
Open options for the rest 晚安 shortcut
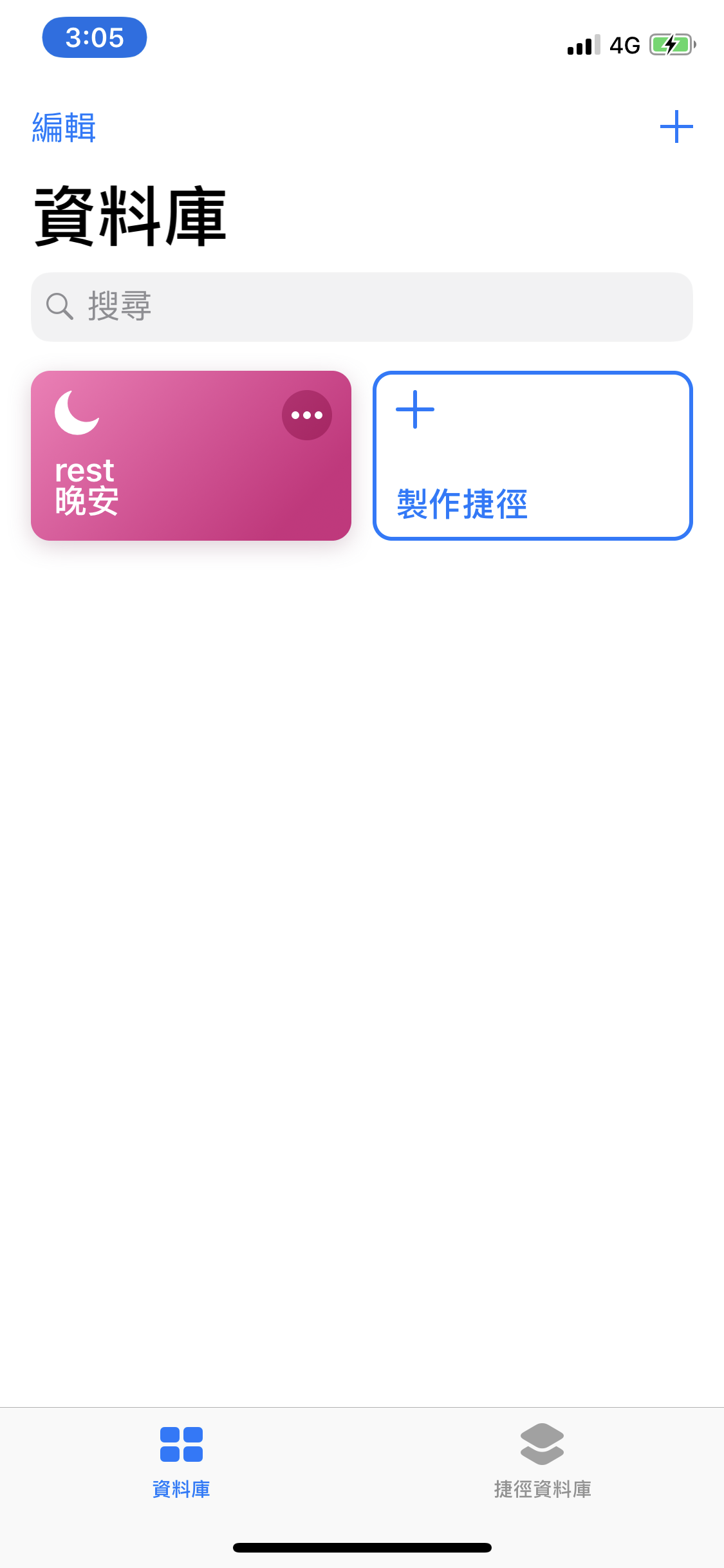tap(307, 415)
